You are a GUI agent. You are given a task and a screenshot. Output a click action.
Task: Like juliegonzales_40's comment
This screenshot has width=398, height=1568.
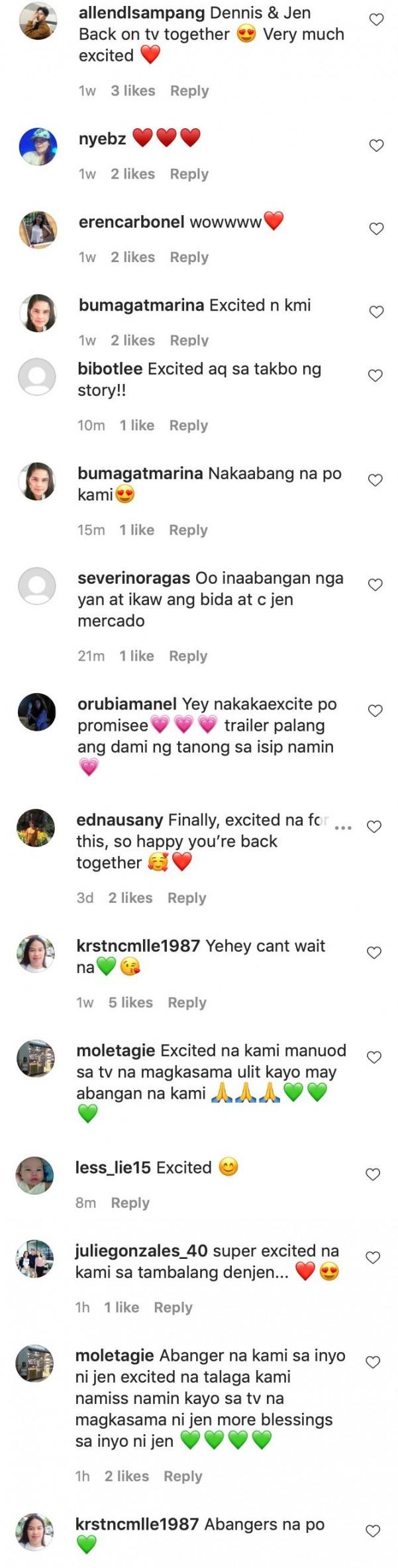(x=373, y=1258)
